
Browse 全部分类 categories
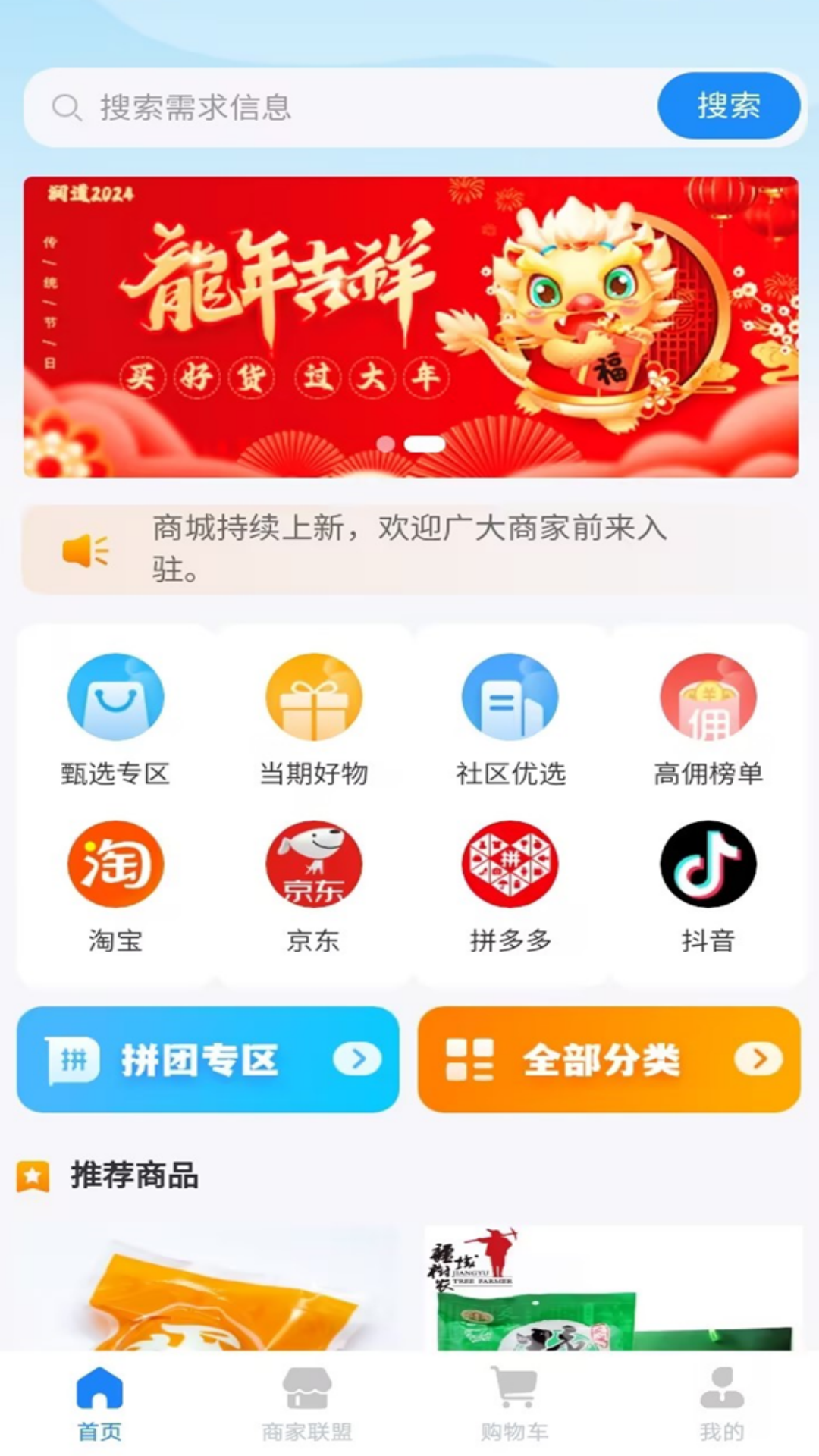click(x=609, y=1059)
